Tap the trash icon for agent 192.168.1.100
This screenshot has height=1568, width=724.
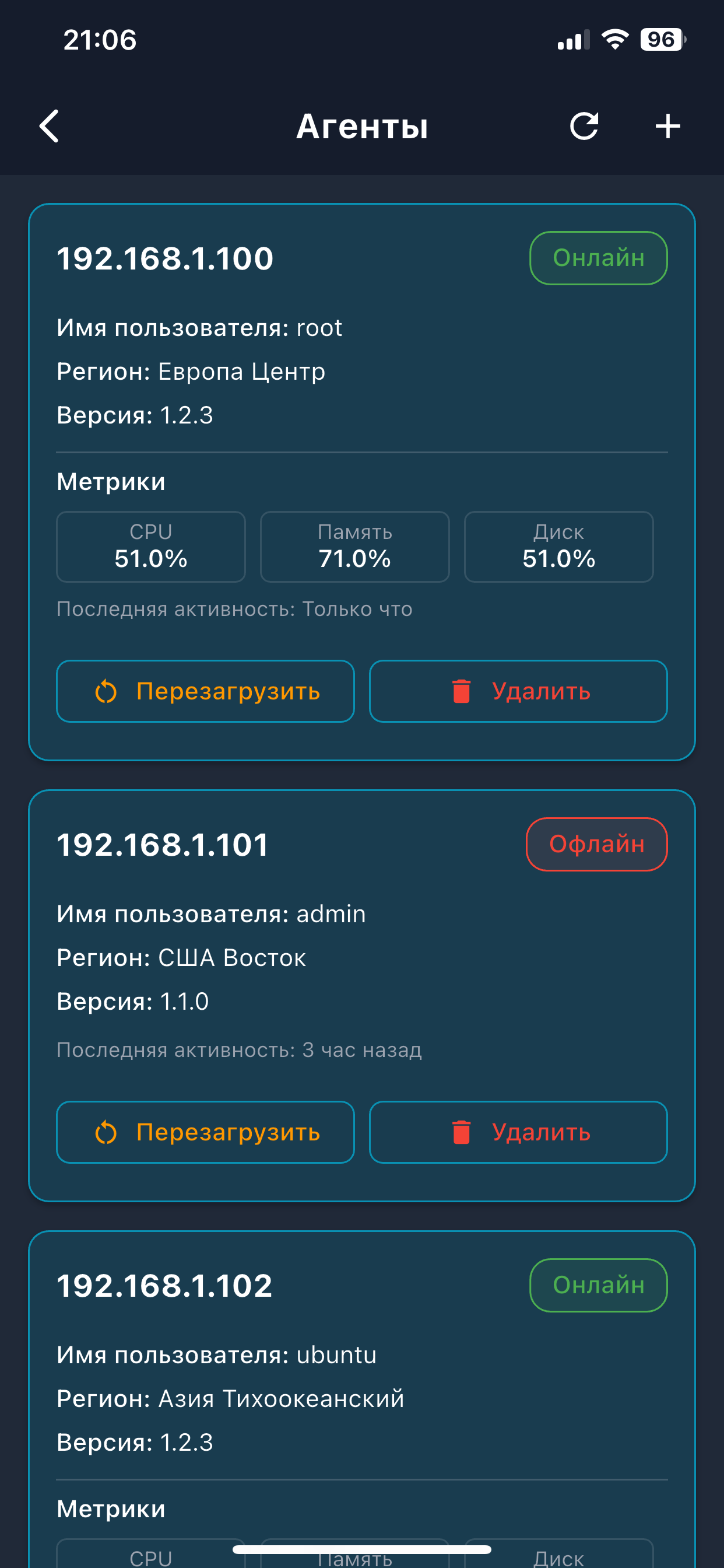tap(461, 691)
